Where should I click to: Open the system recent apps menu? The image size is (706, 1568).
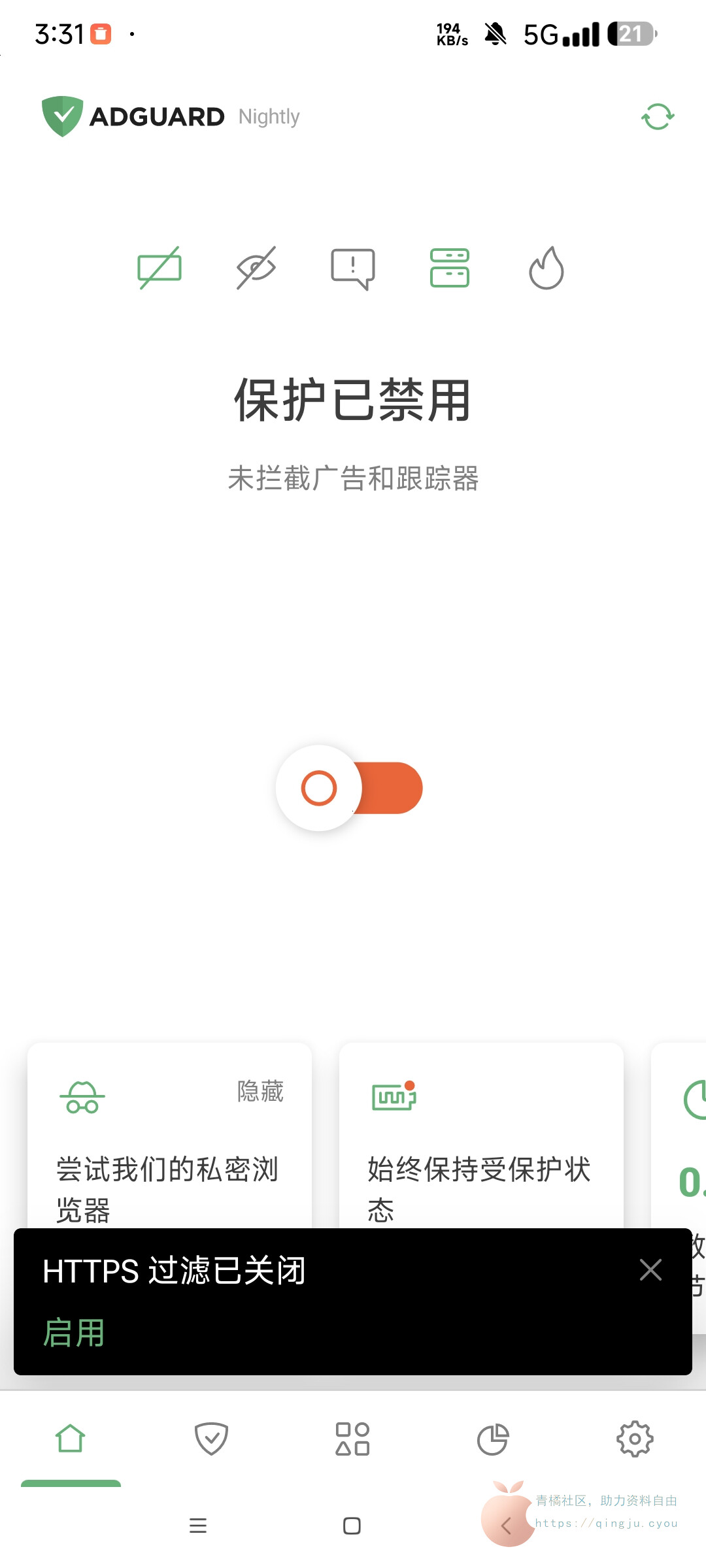[x=198, y=1526]
